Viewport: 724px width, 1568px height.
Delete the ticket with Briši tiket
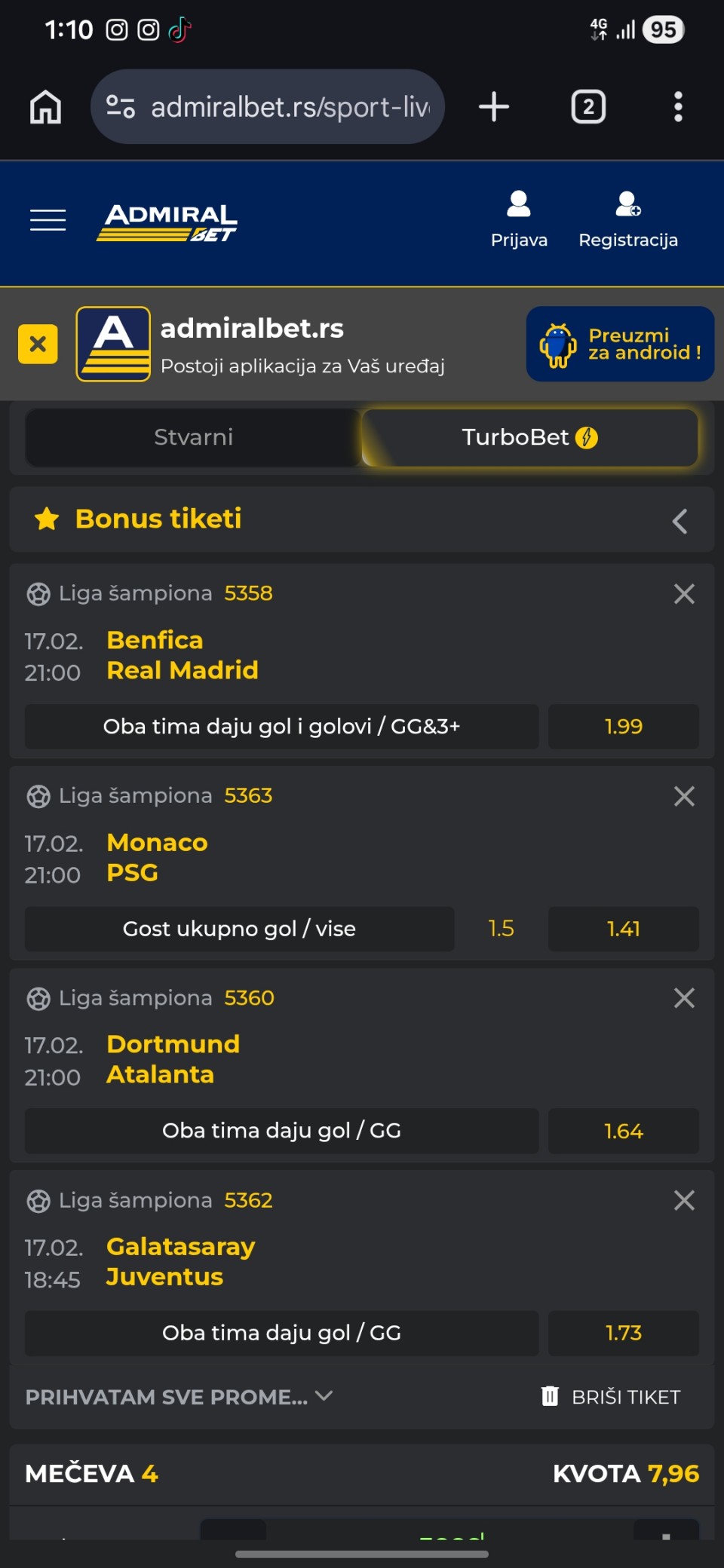pyautogui.click(x=612, y=1397)
